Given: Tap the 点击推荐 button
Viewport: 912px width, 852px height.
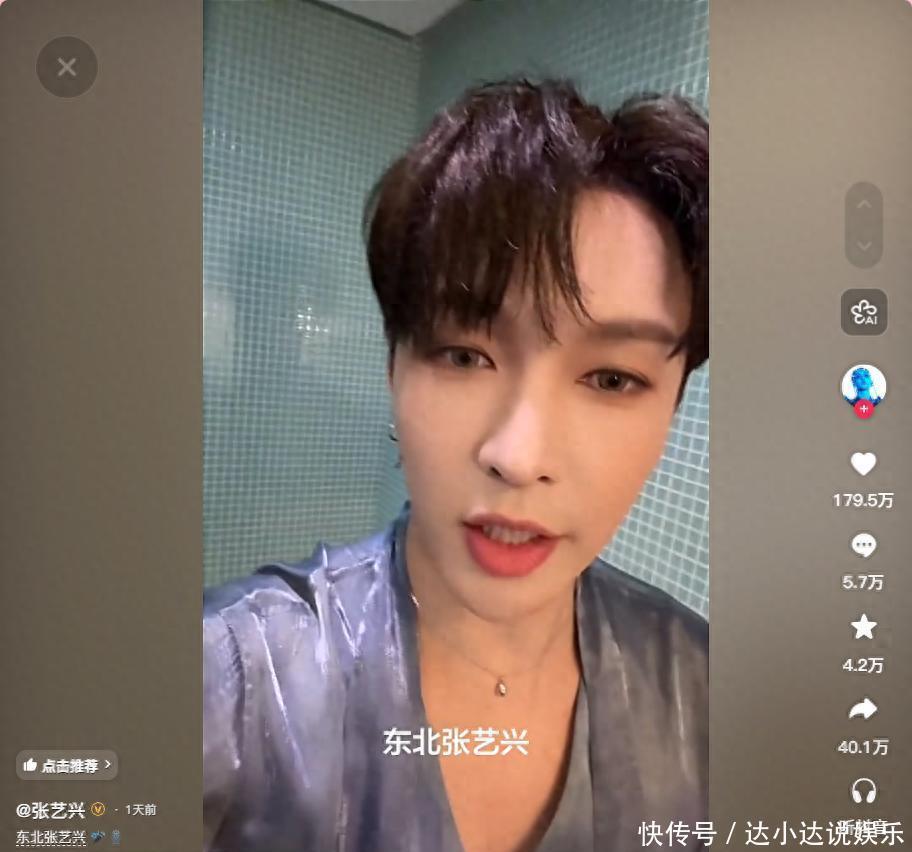Looking at the screenshot, I should (67, 765).
